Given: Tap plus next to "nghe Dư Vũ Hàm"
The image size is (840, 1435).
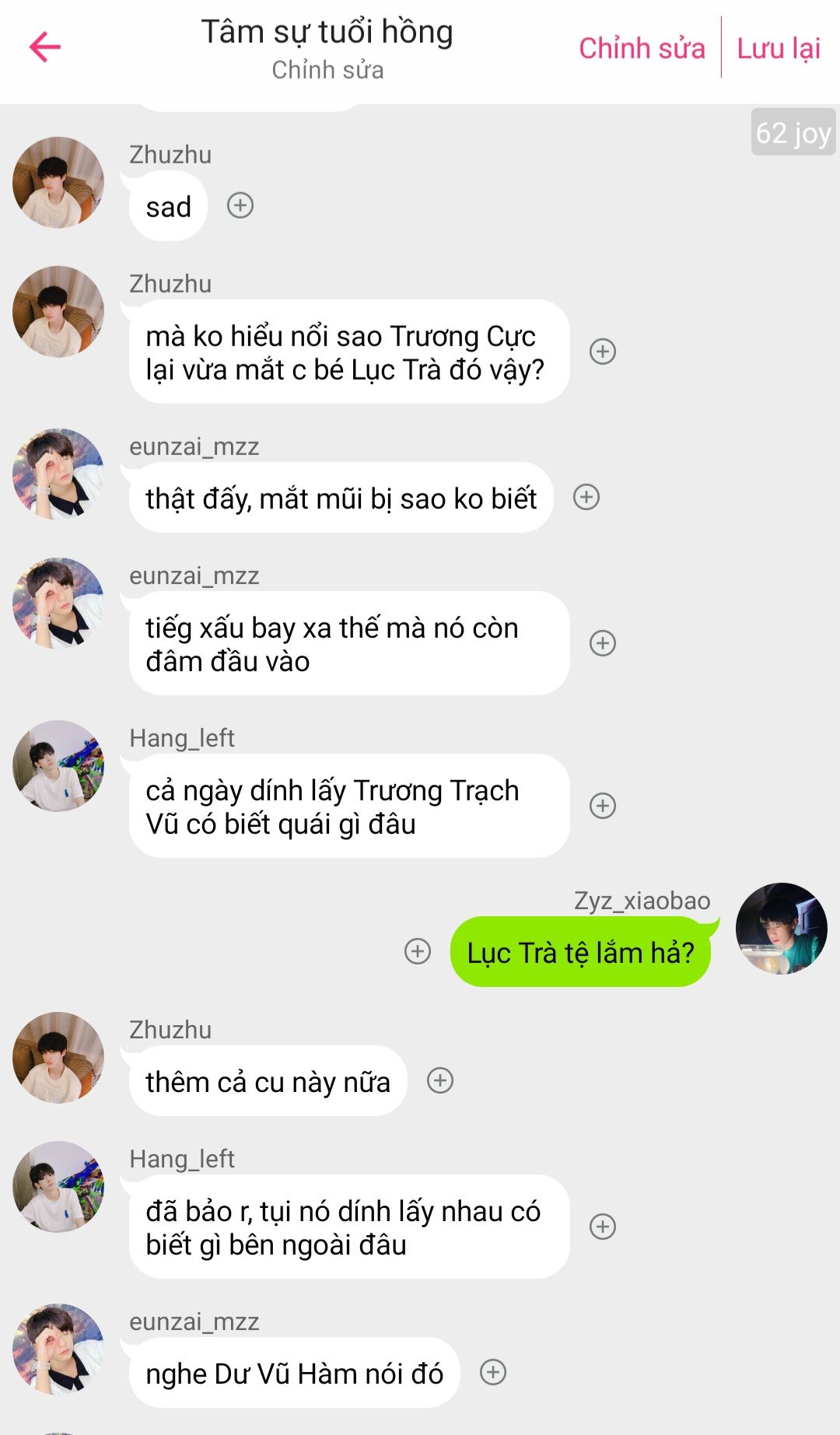Looking at the screenshot, I should (493, 1372).
